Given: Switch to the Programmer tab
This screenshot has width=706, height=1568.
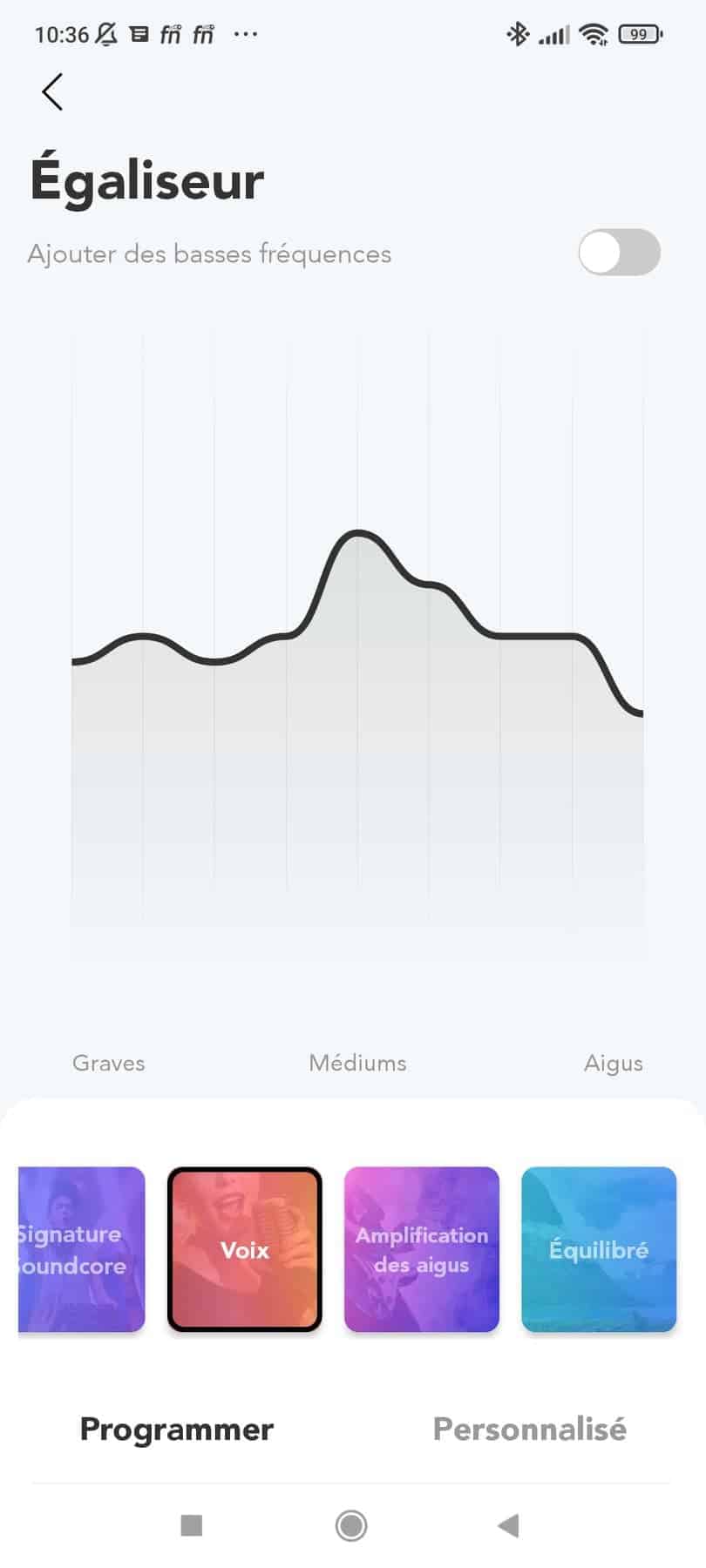Looking at the screenshot, I should [177, 1429].
